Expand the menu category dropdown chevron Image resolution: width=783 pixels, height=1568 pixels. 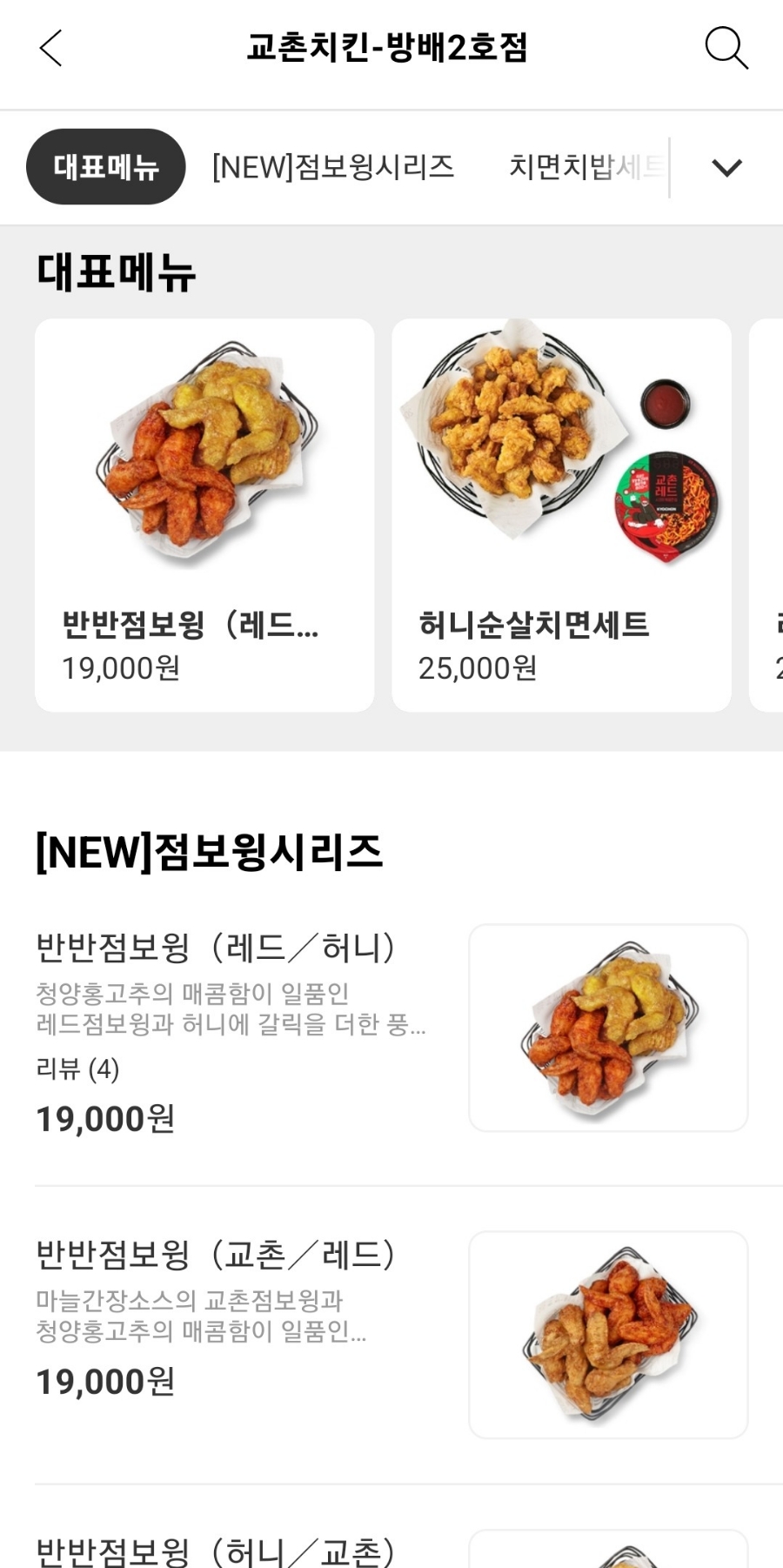[726, 167]
